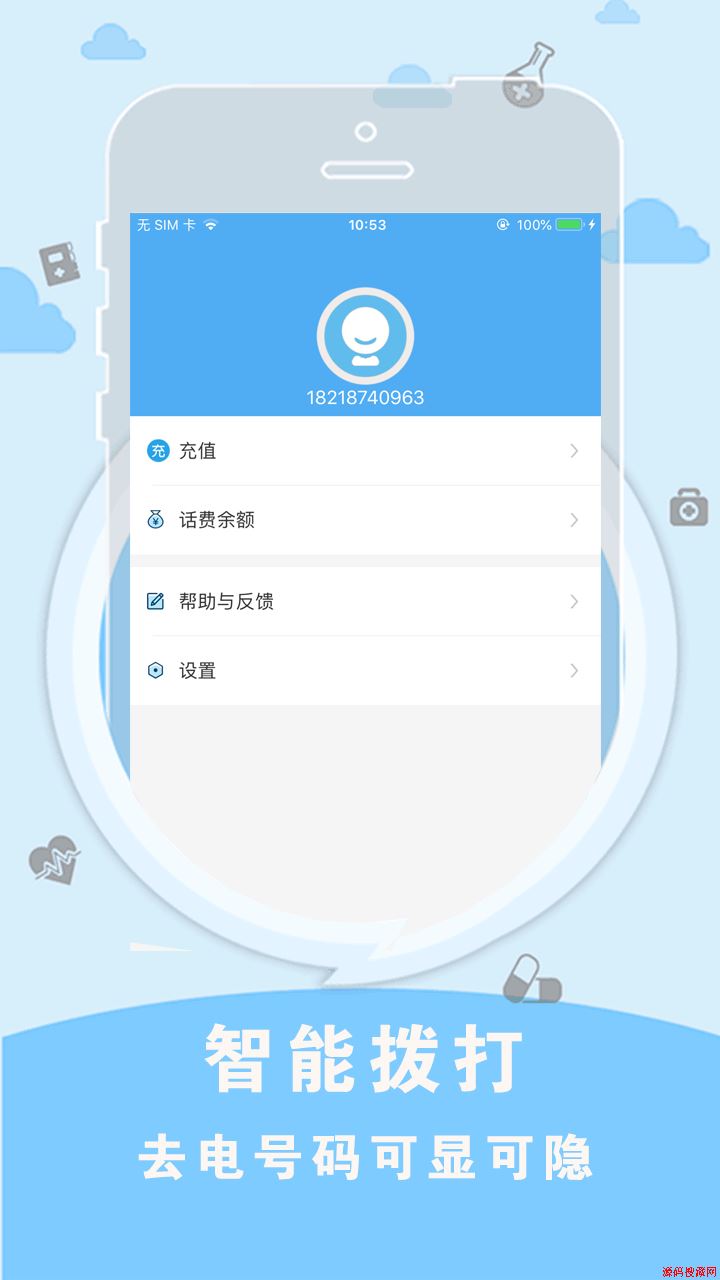Expand the 设置 row chevron

click(x=574, y=671)
